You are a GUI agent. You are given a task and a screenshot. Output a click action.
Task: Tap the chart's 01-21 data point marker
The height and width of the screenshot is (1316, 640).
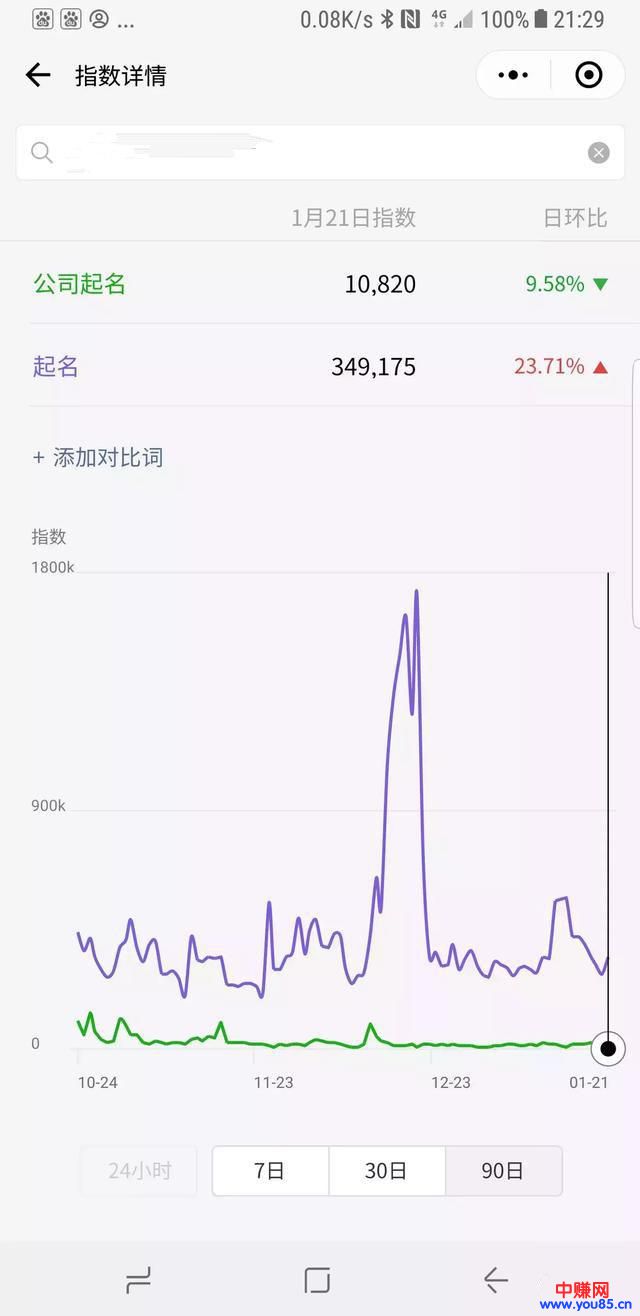(x=608, y=1049)
